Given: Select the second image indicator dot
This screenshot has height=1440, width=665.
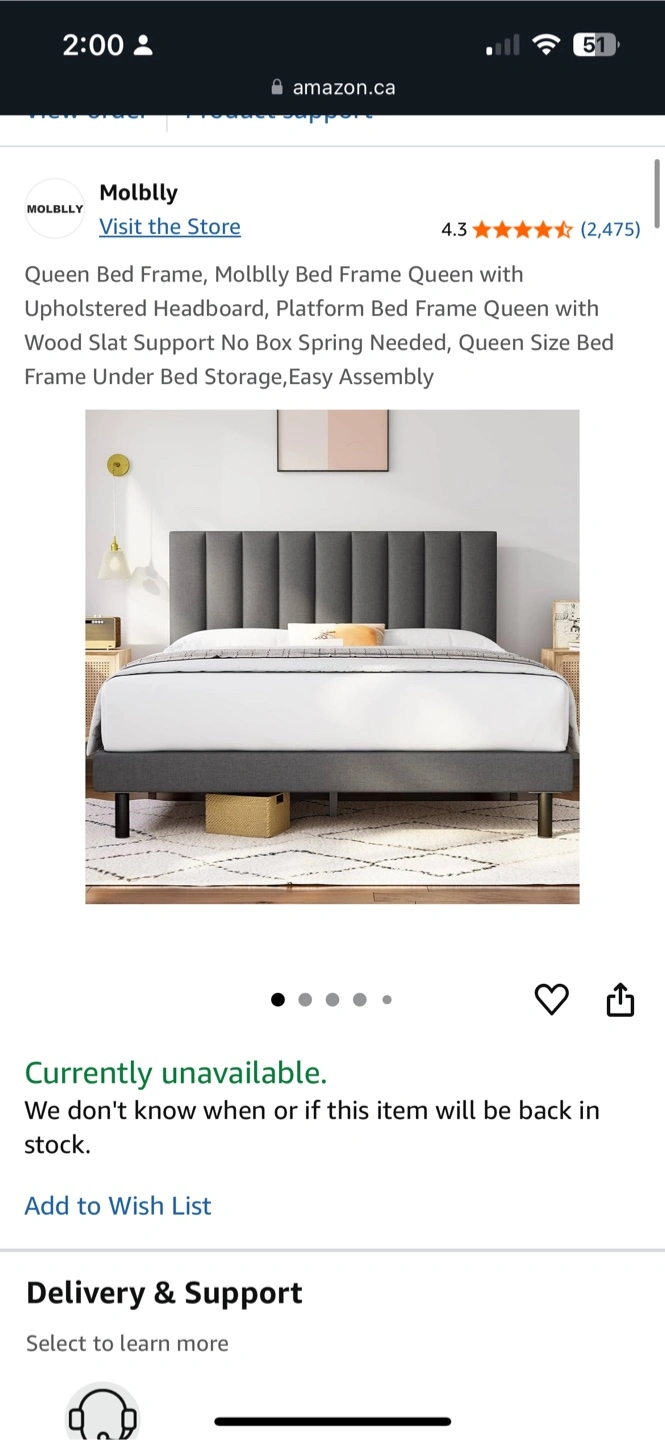Looking at the screenshot, I should pyautogui.click(x=305, y=999).
